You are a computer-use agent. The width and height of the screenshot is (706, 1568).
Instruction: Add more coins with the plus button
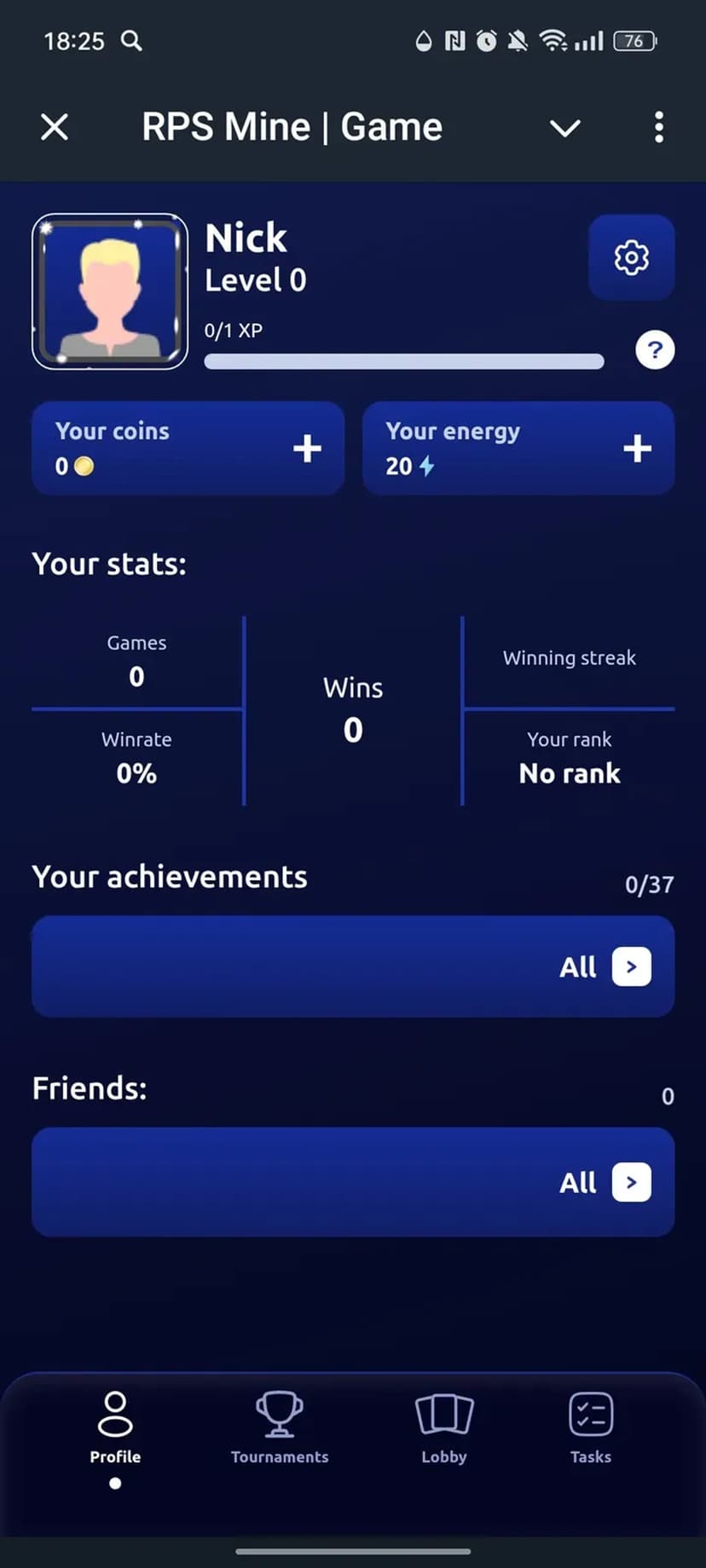pos(307,448)
